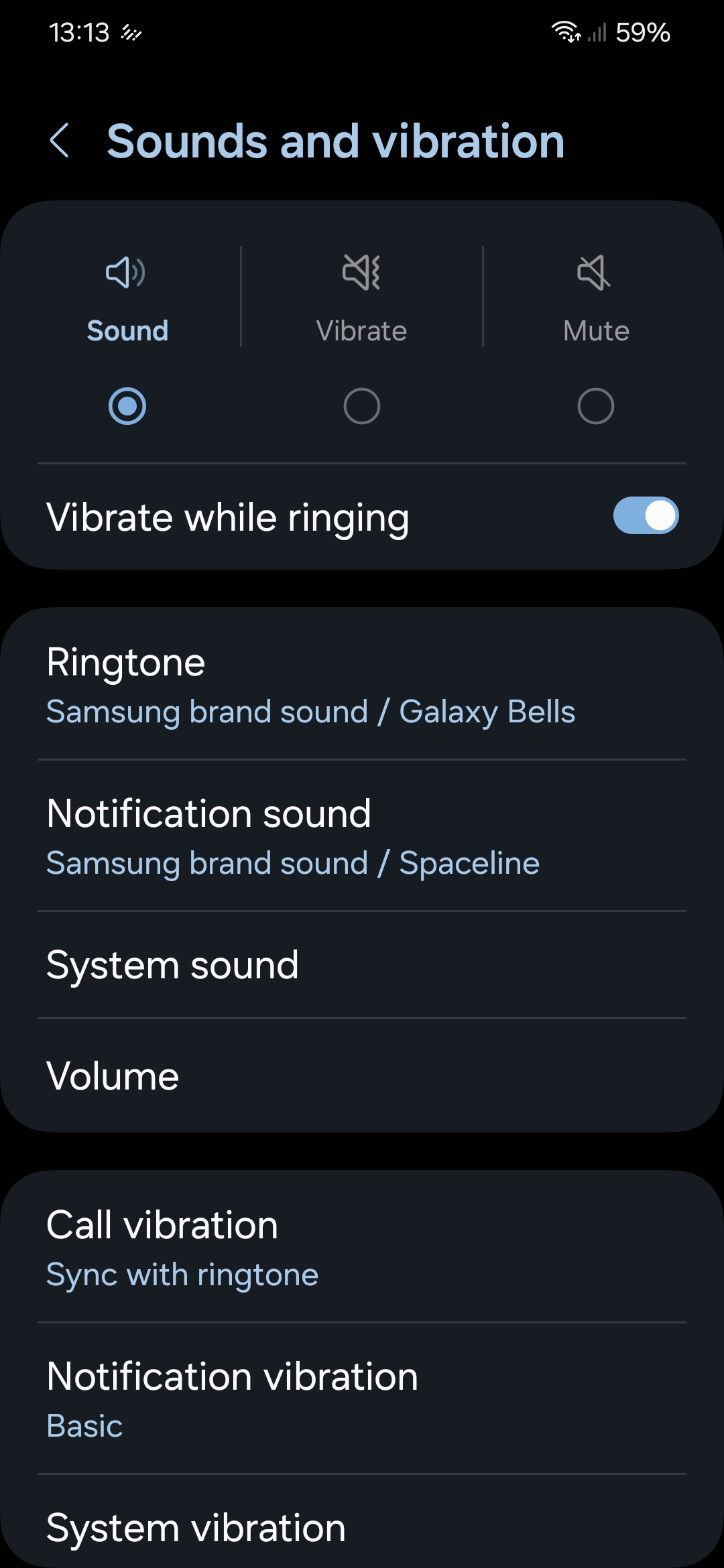Open System vibration settings

[362, 1528]
